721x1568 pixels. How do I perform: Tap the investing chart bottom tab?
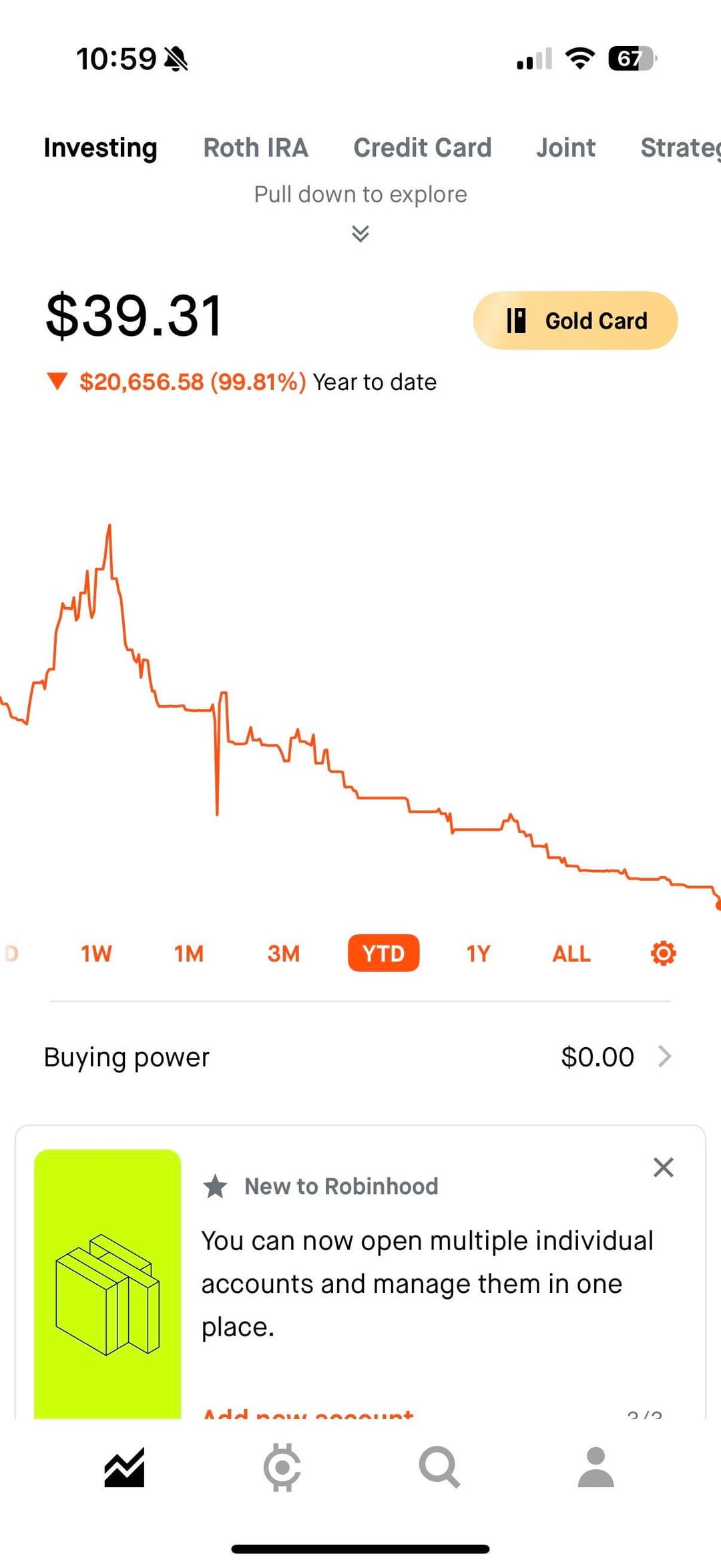[x=124, y=1468]
